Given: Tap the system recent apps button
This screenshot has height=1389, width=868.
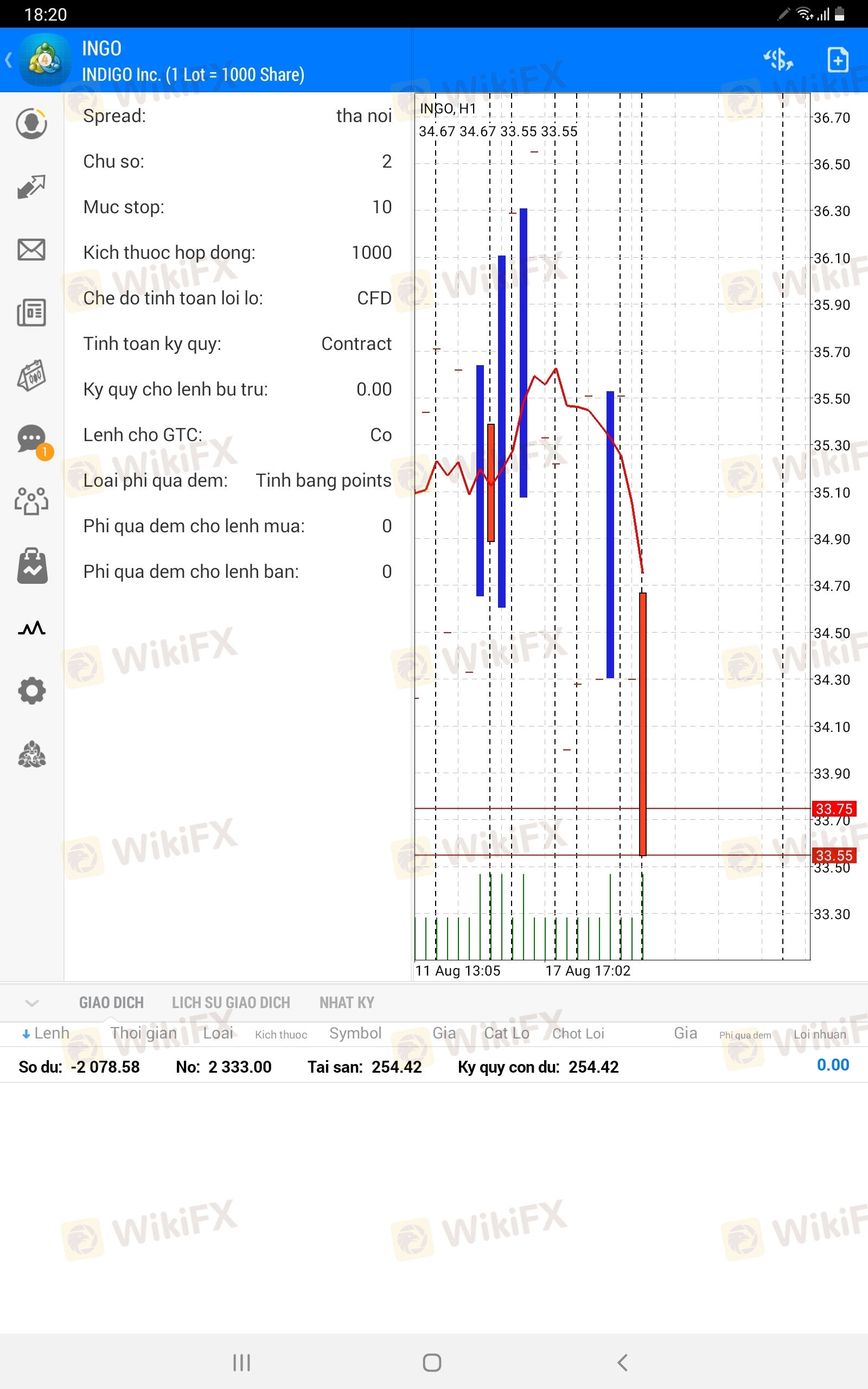Looking at the screenshot, I should pos(242,1362).
